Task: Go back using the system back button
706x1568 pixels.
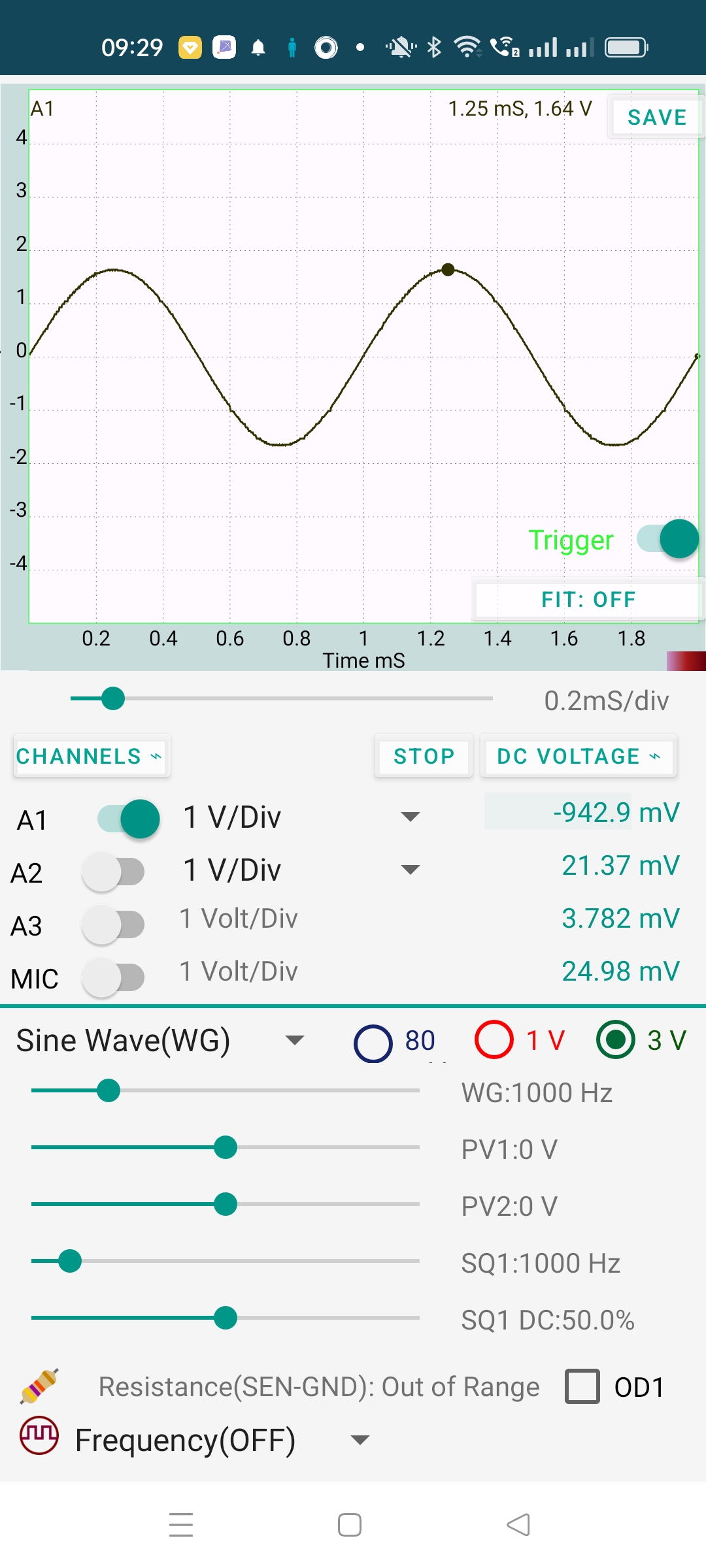Action: 518,1525
